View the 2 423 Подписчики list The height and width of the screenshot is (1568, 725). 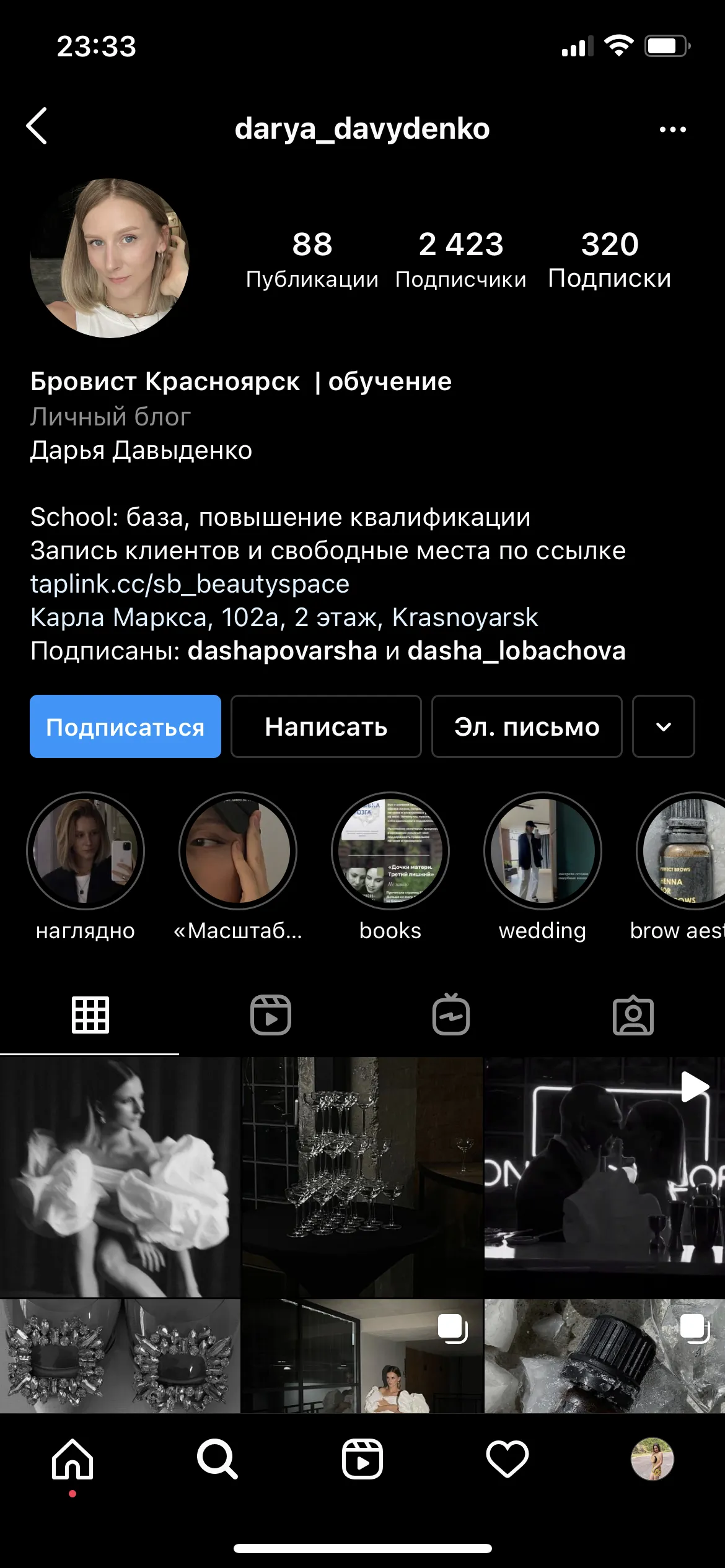460,260
